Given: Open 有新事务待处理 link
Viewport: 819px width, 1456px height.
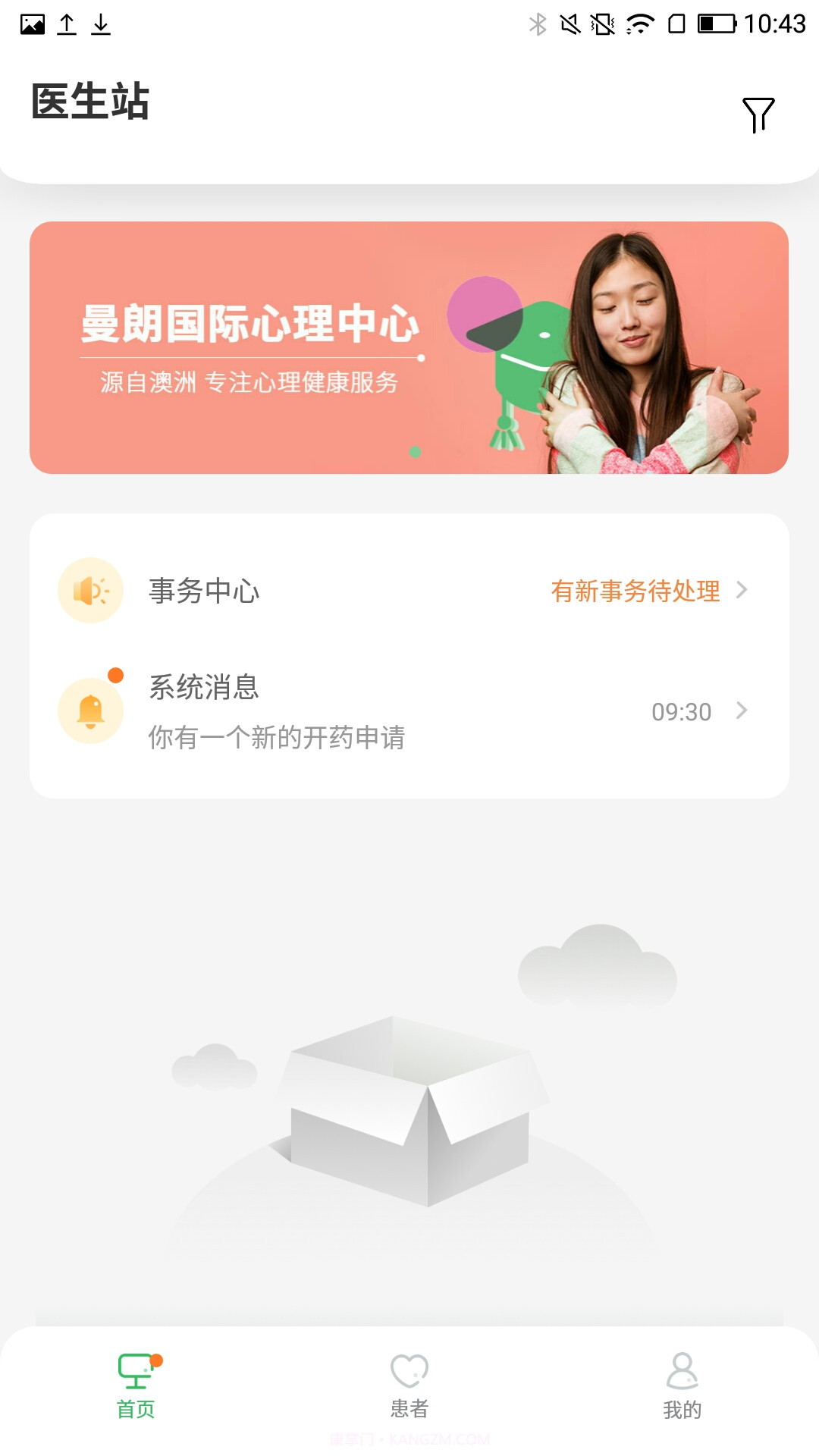Looking at the screenshot, I should pos(635,591).
